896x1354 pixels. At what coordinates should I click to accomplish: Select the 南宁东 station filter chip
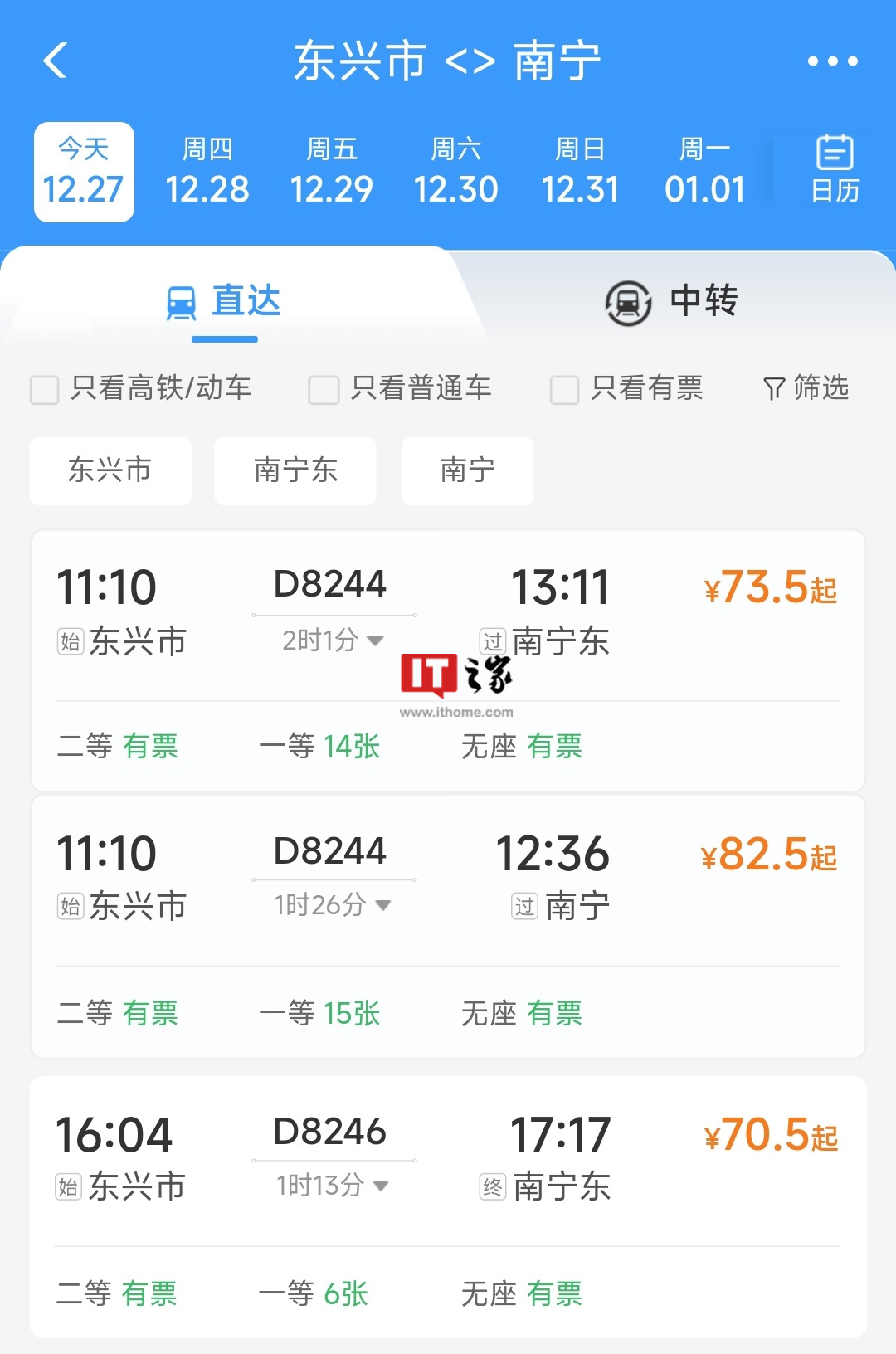click(295, 471)
